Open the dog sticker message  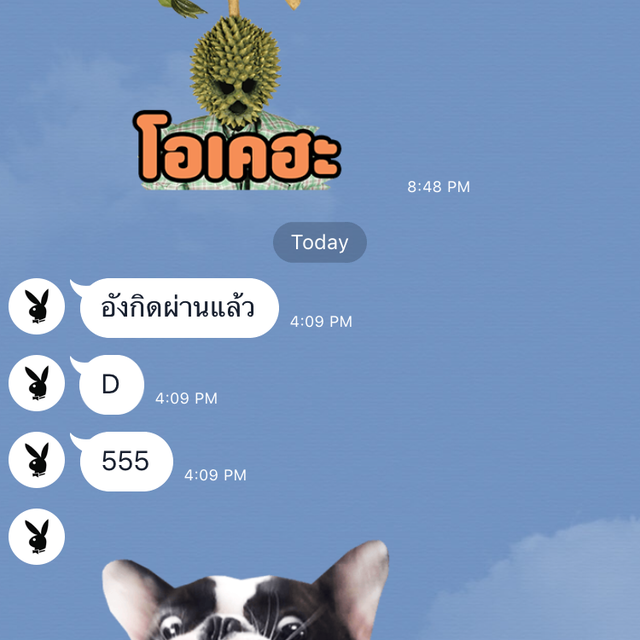[x=245, y=595]
